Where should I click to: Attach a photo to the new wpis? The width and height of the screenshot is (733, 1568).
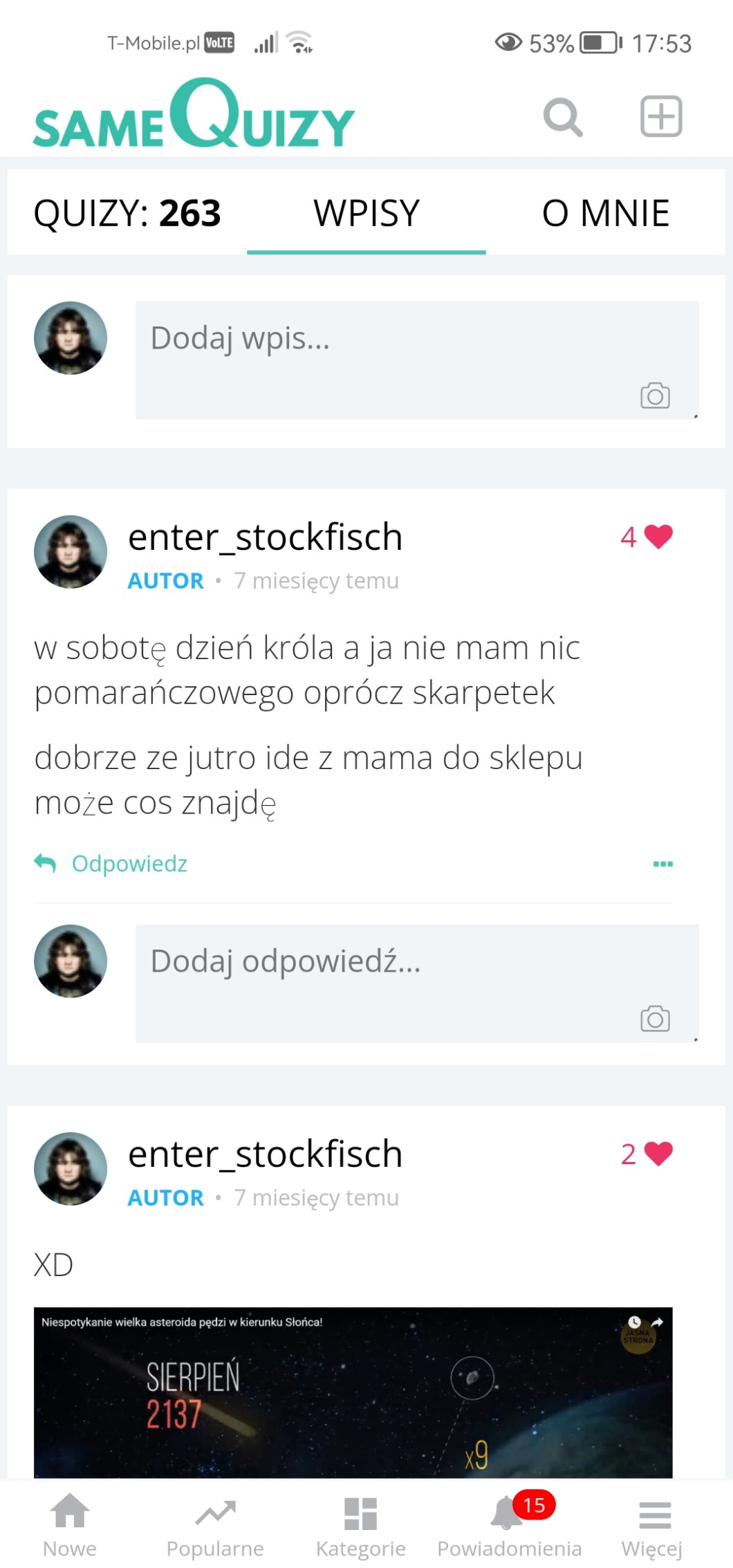click(x=655, y=396)
